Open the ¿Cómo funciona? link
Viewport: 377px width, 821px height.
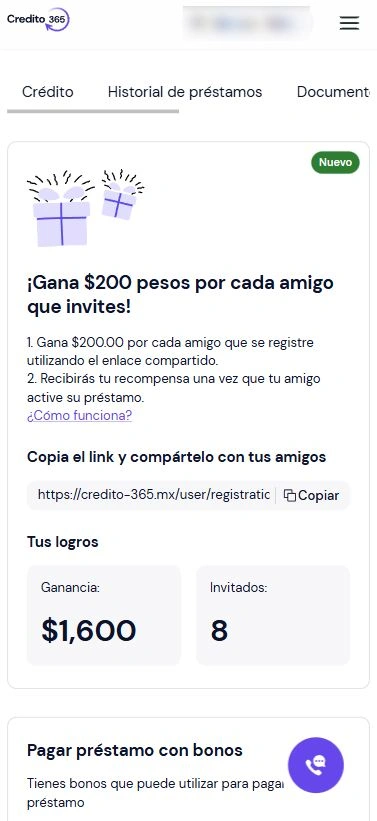click(80, 416)
